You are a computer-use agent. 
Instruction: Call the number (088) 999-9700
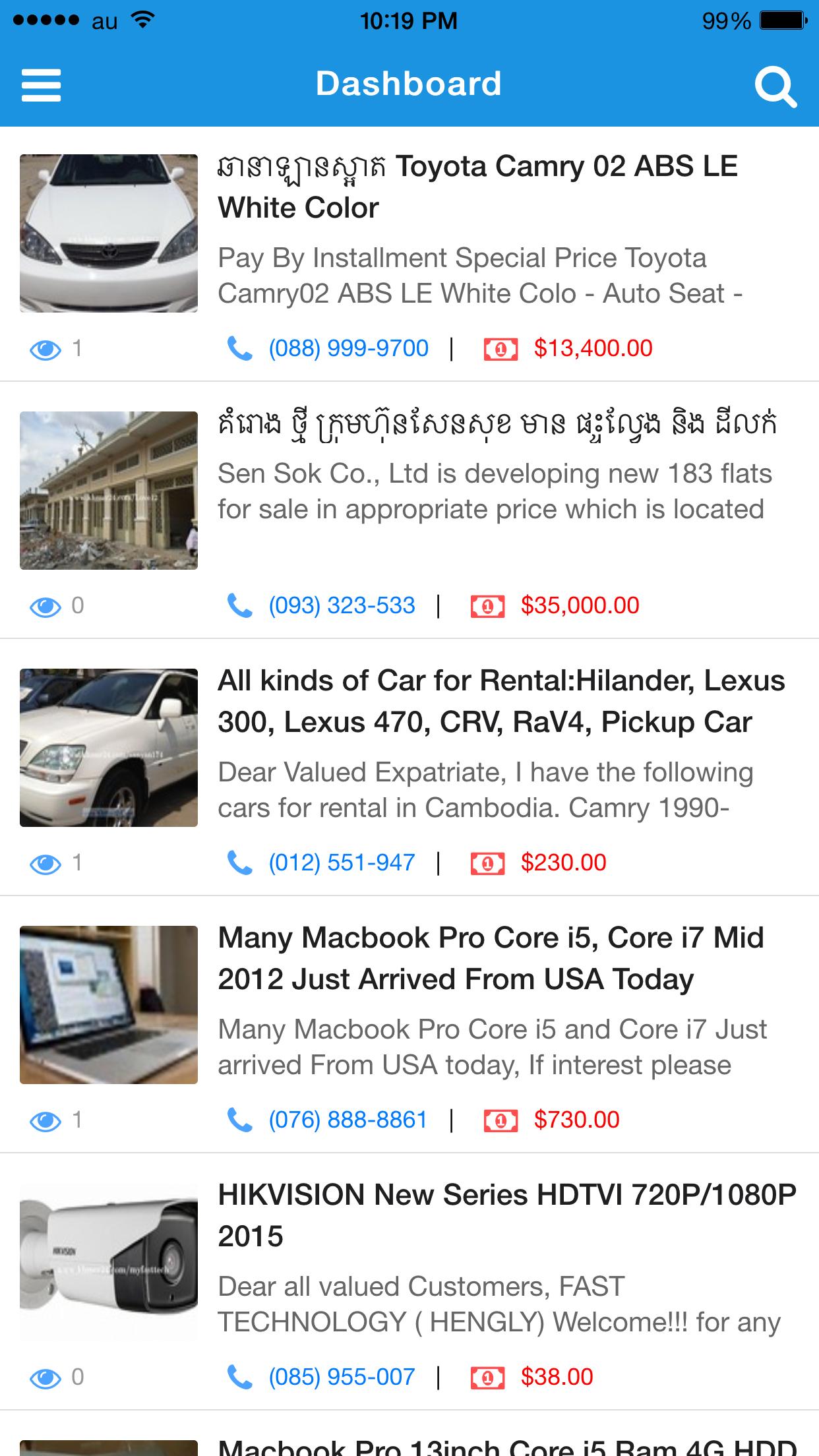click(348, 348)
